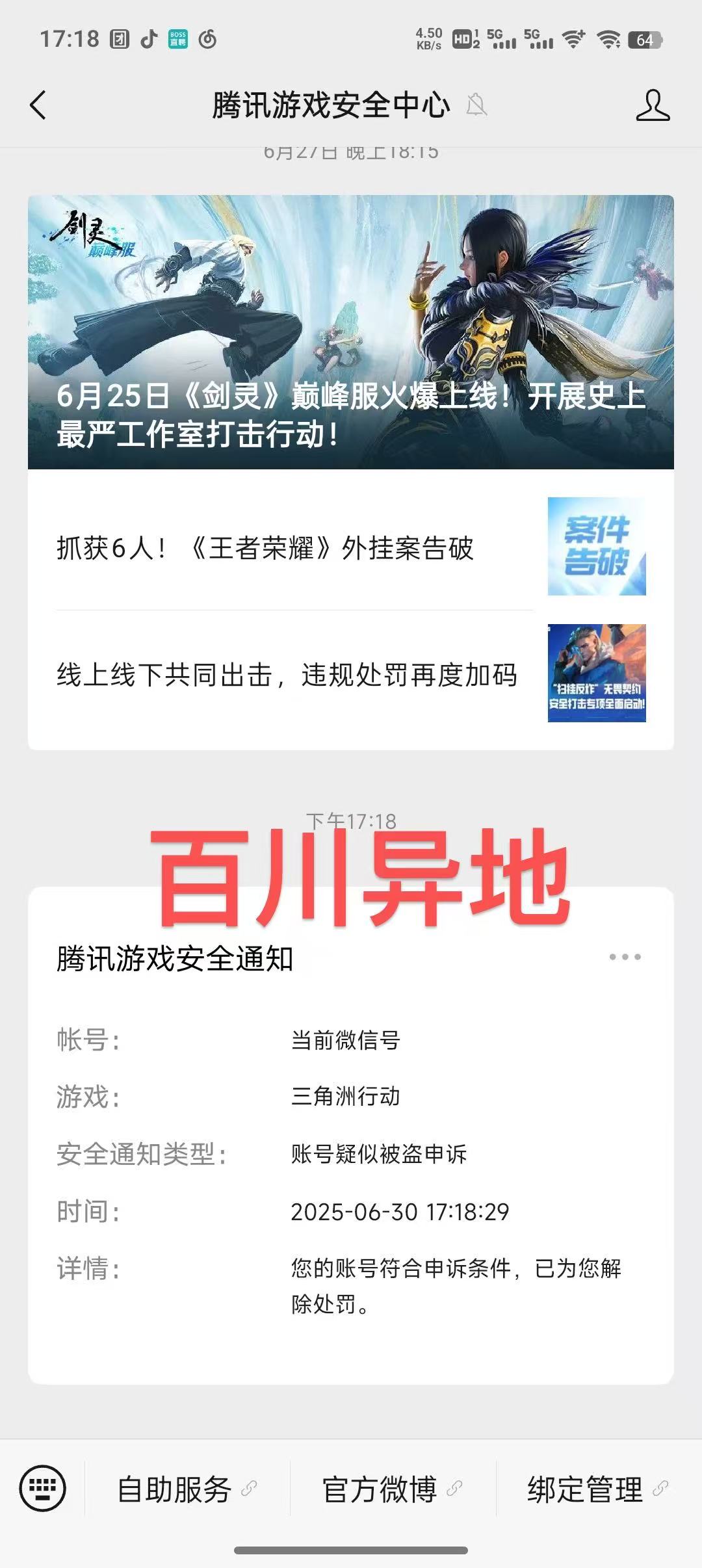The width and height of the screenshot is (702, 1568).
Task: Open the account profile icon
Action: pyautogui.click(x=653, y=105)
